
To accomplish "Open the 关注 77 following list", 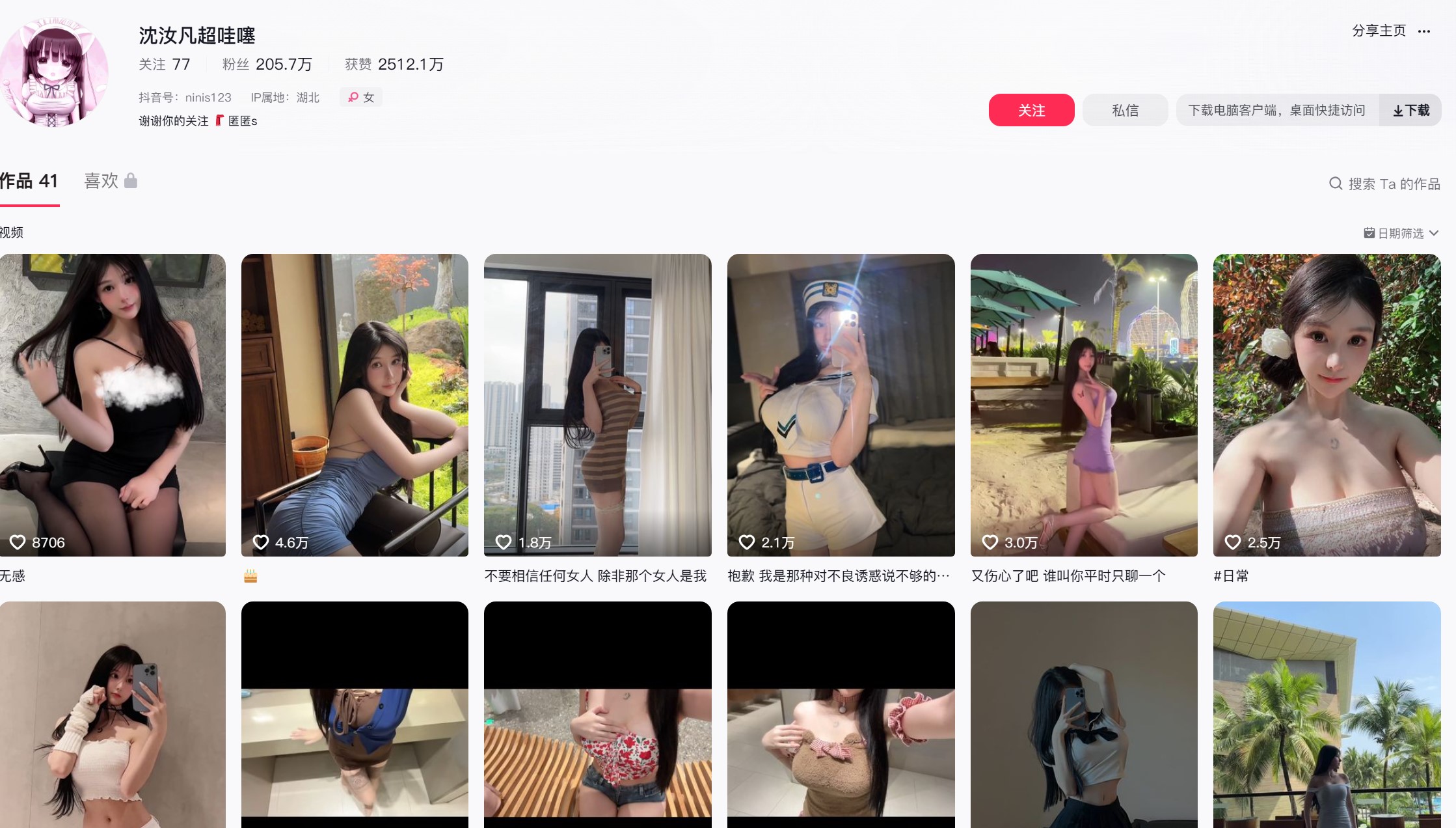I will (x=164, y=64).
